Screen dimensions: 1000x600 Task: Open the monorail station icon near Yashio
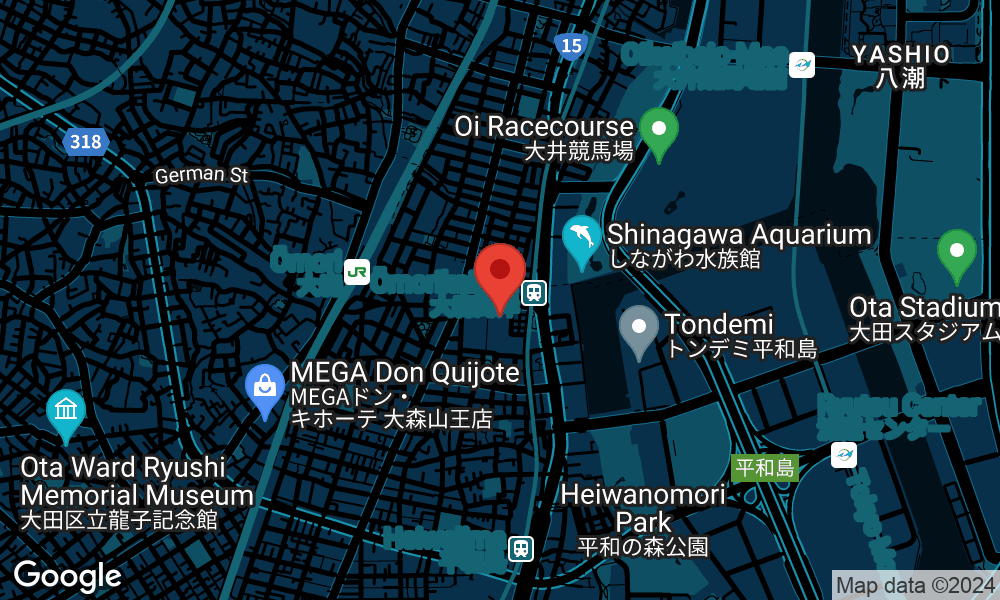click(801, 65)
